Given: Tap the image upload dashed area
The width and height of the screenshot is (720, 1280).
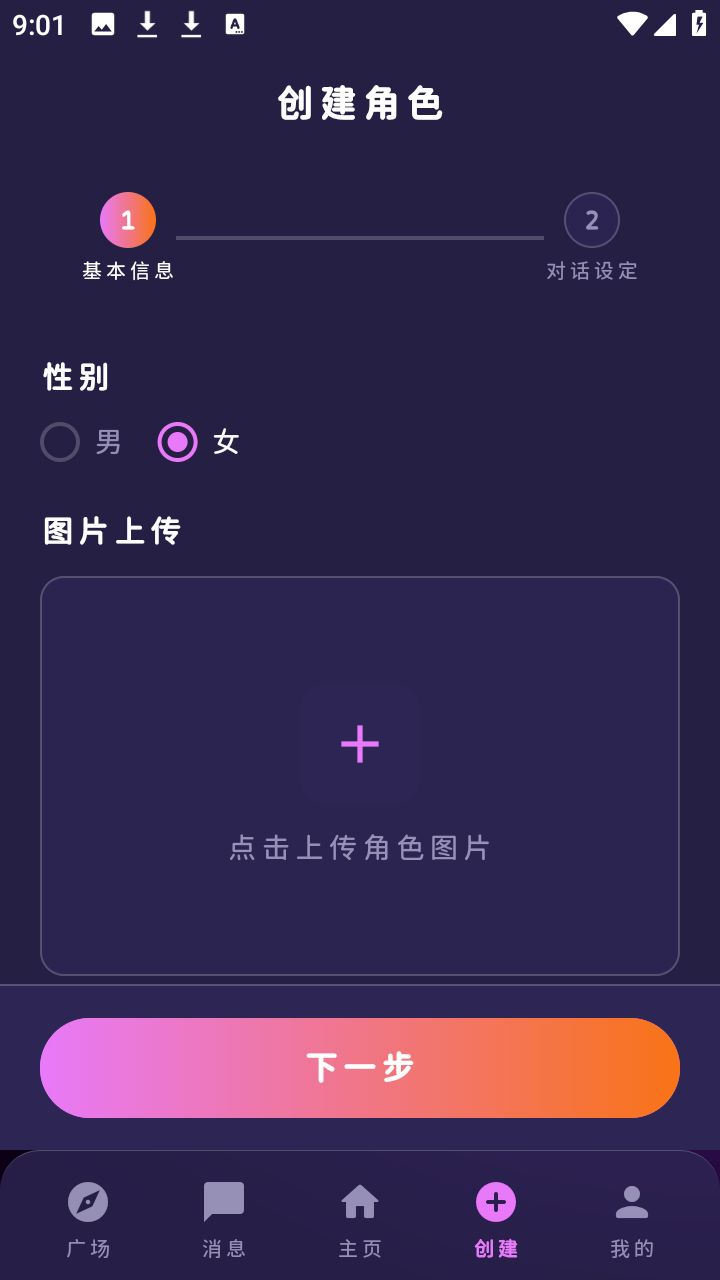Looking at the screenshot, I should pyautogui.click(x=360, y=775).
